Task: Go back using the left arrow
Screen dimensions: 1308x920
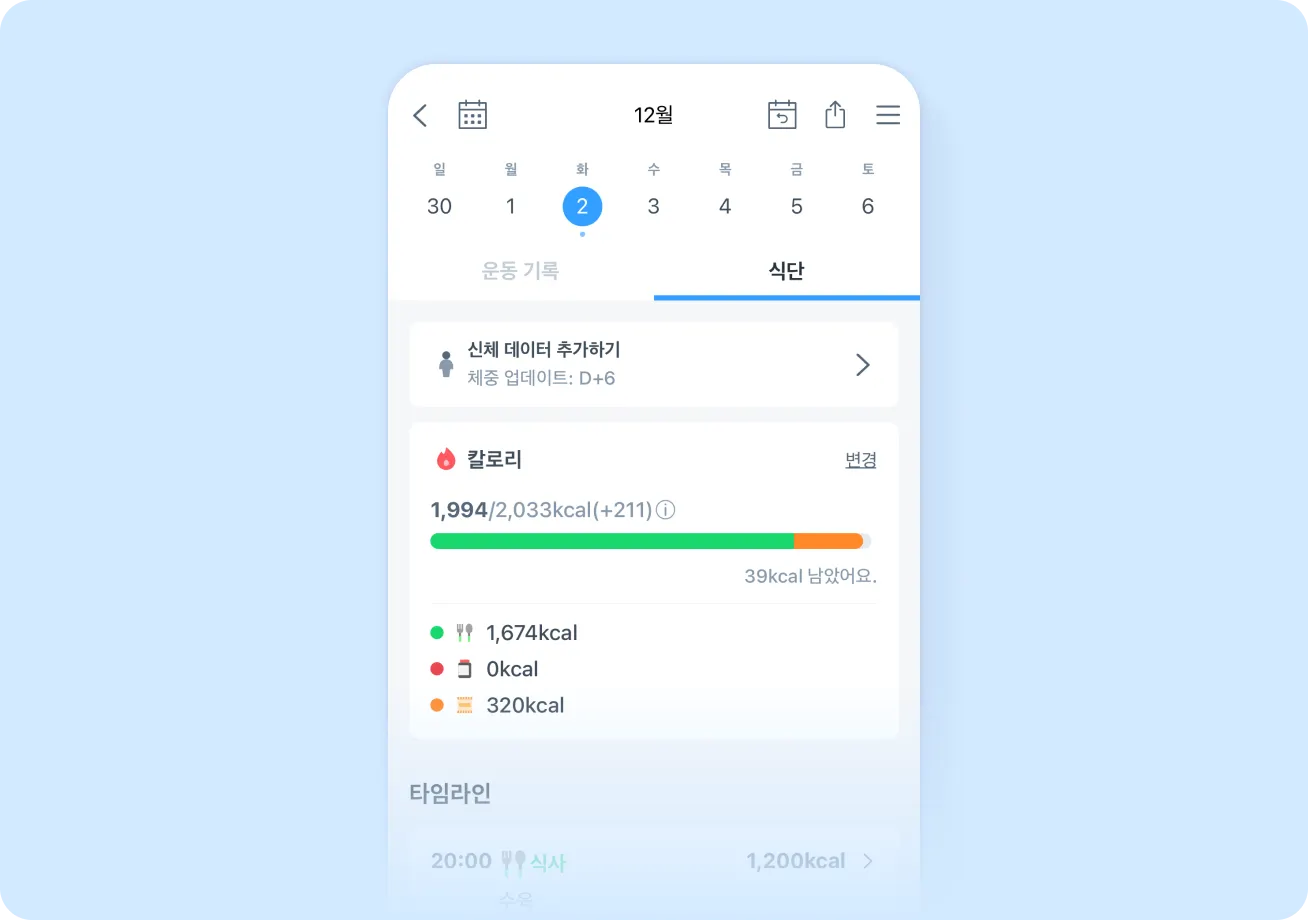Action: [420, 116]
